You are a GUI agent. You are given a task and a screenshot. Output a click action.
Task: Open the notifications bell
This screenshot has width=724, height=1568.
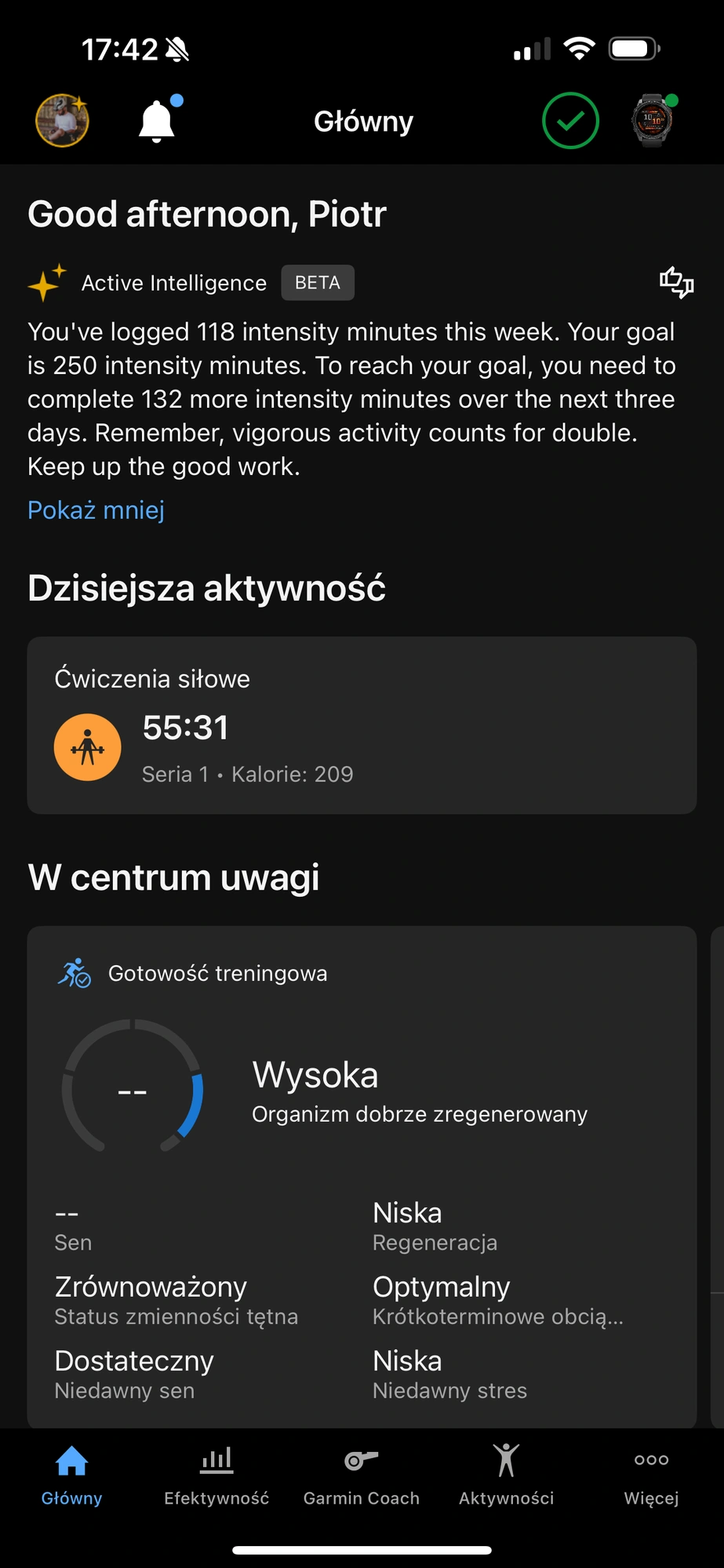point(157,122)
